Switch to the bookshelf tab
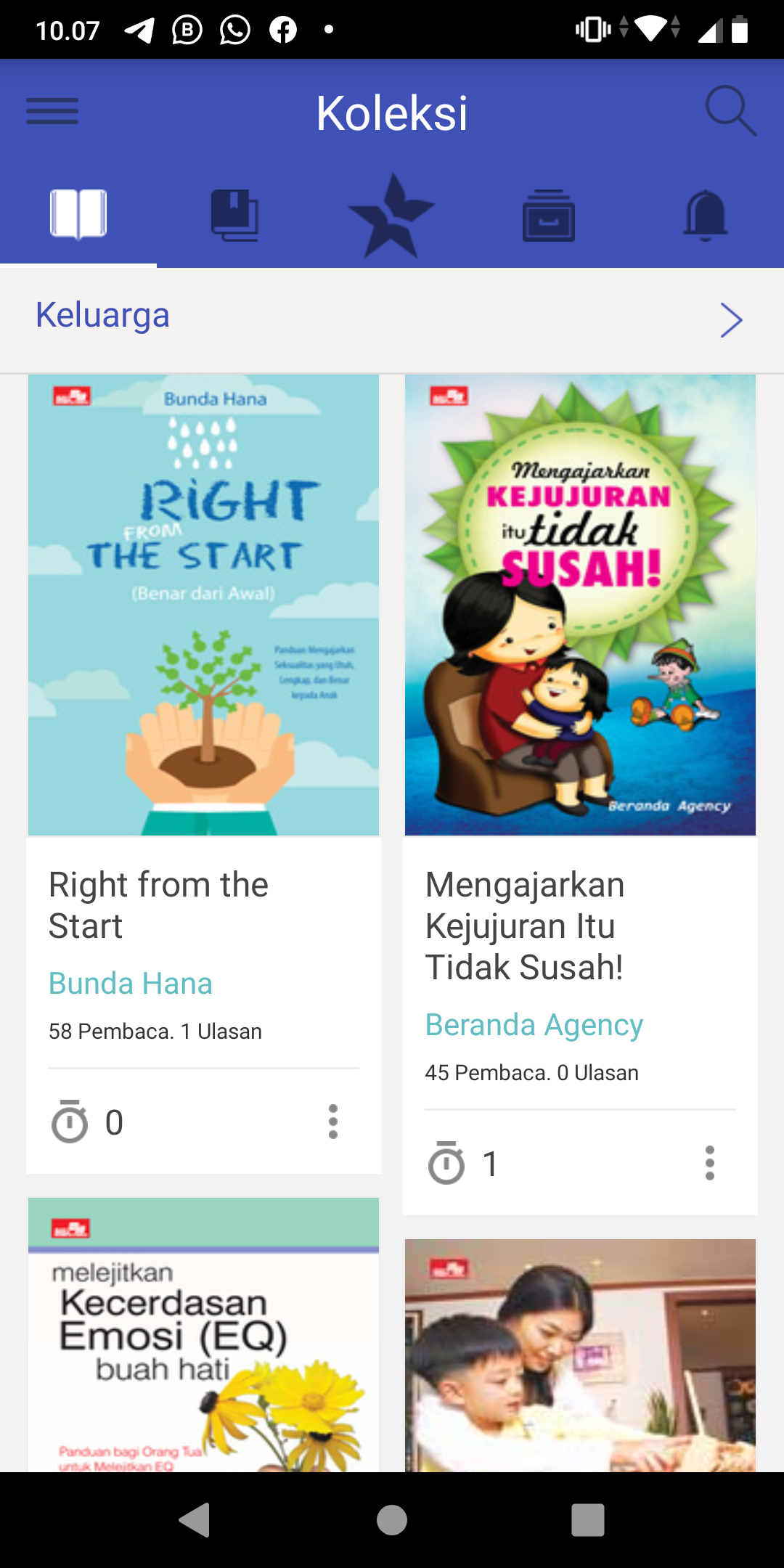This screenshot has height=1568, width=784. click(x=234, y=216)
